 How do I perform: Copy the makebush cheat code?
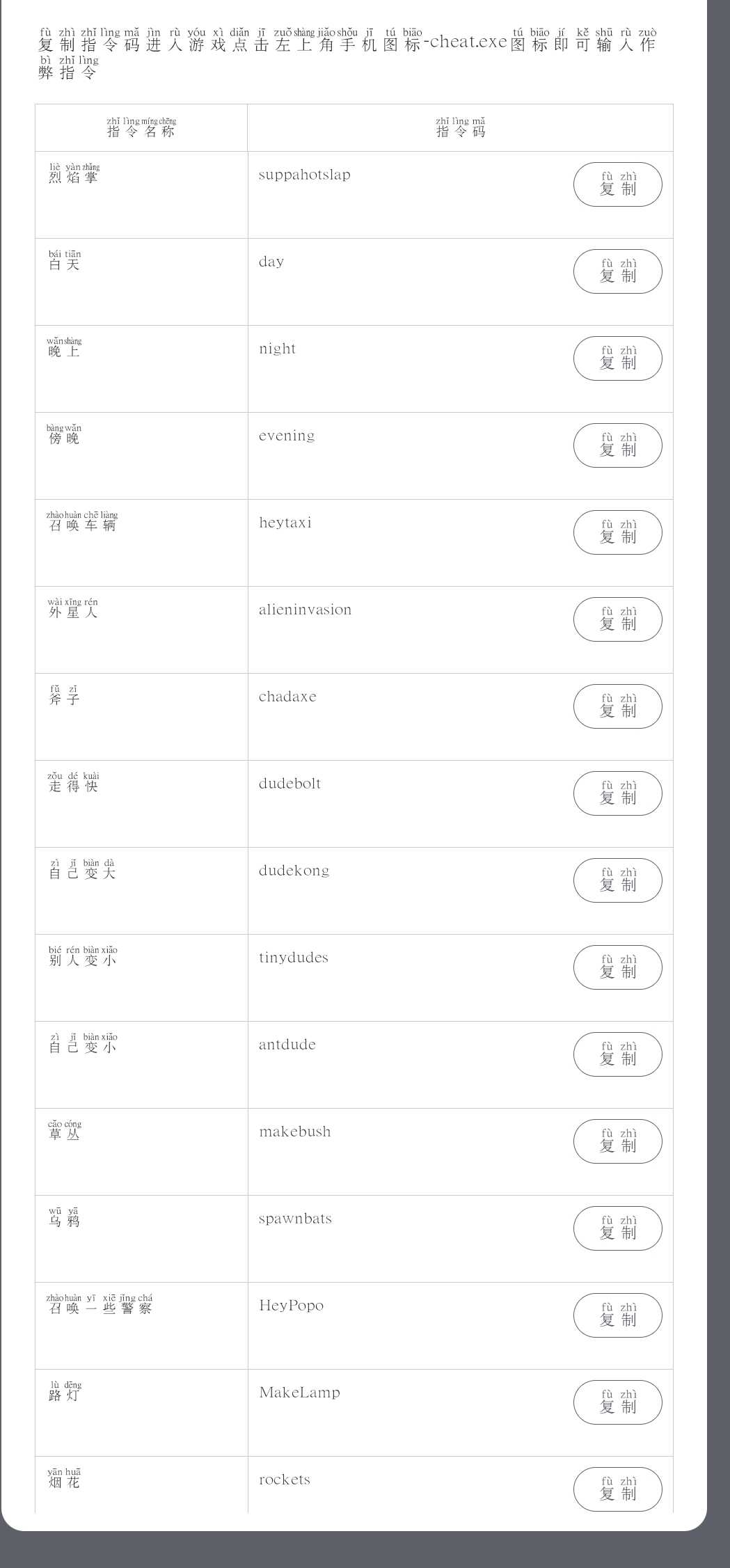tap(617, 1141)
